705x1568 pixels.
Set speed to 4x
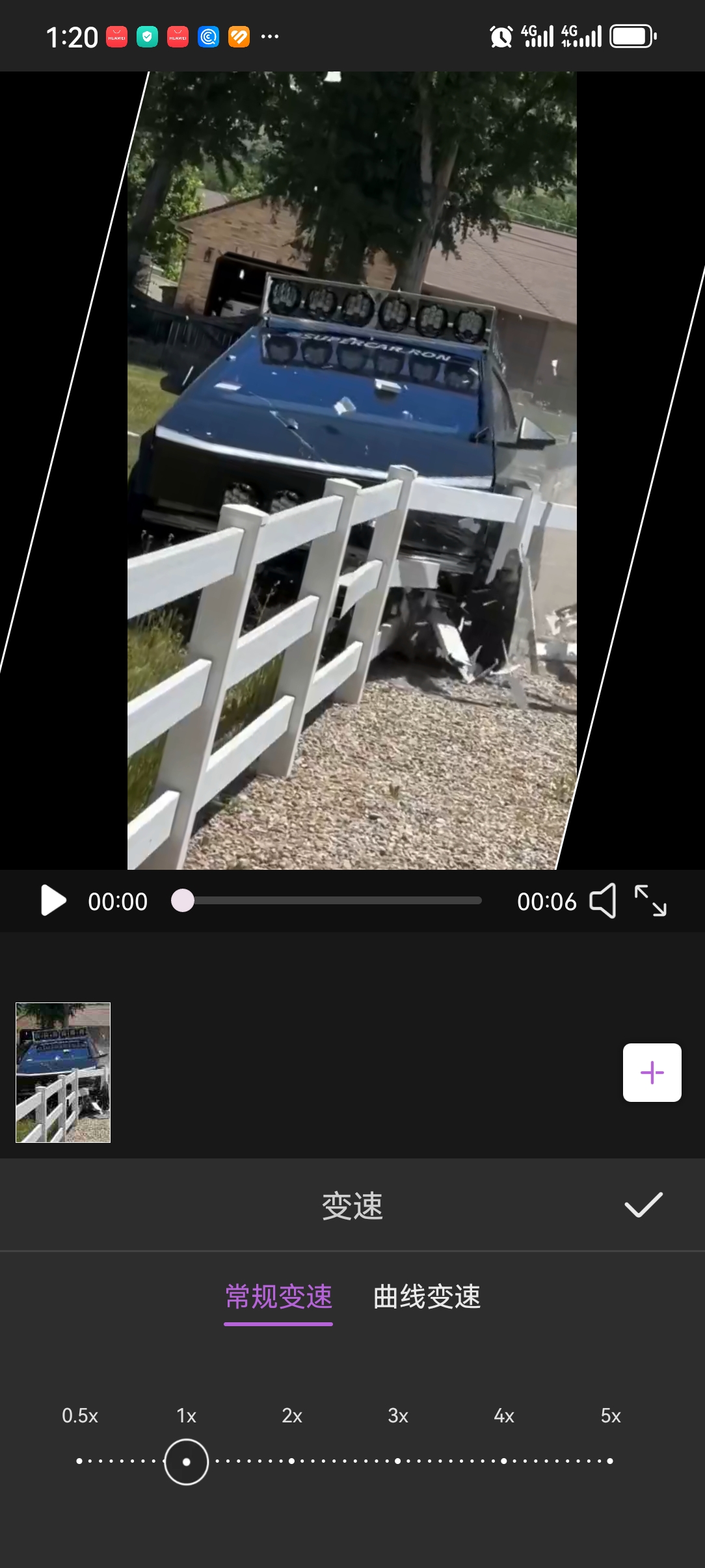504,1461
